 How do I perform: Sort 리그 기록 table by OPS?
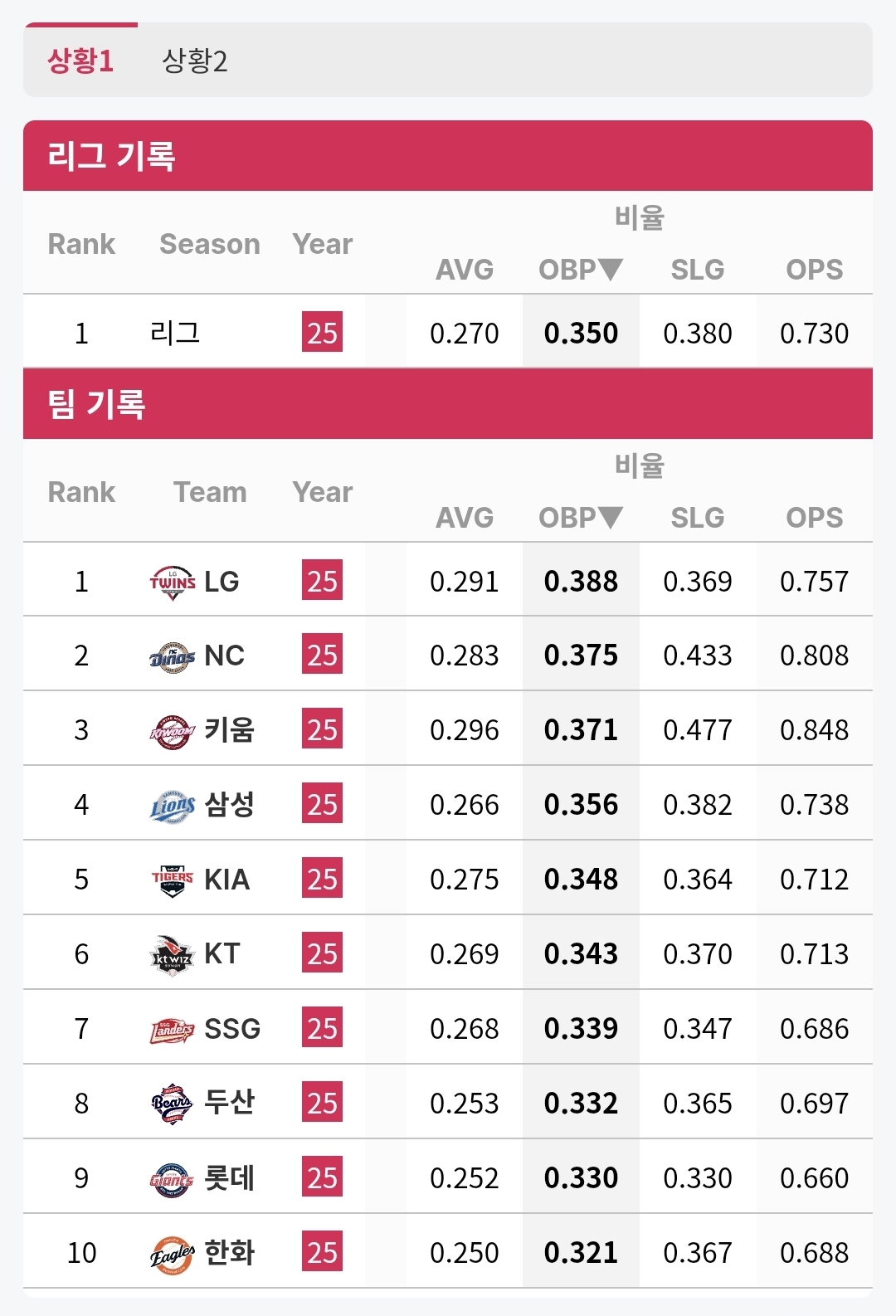tap(814, 270)
